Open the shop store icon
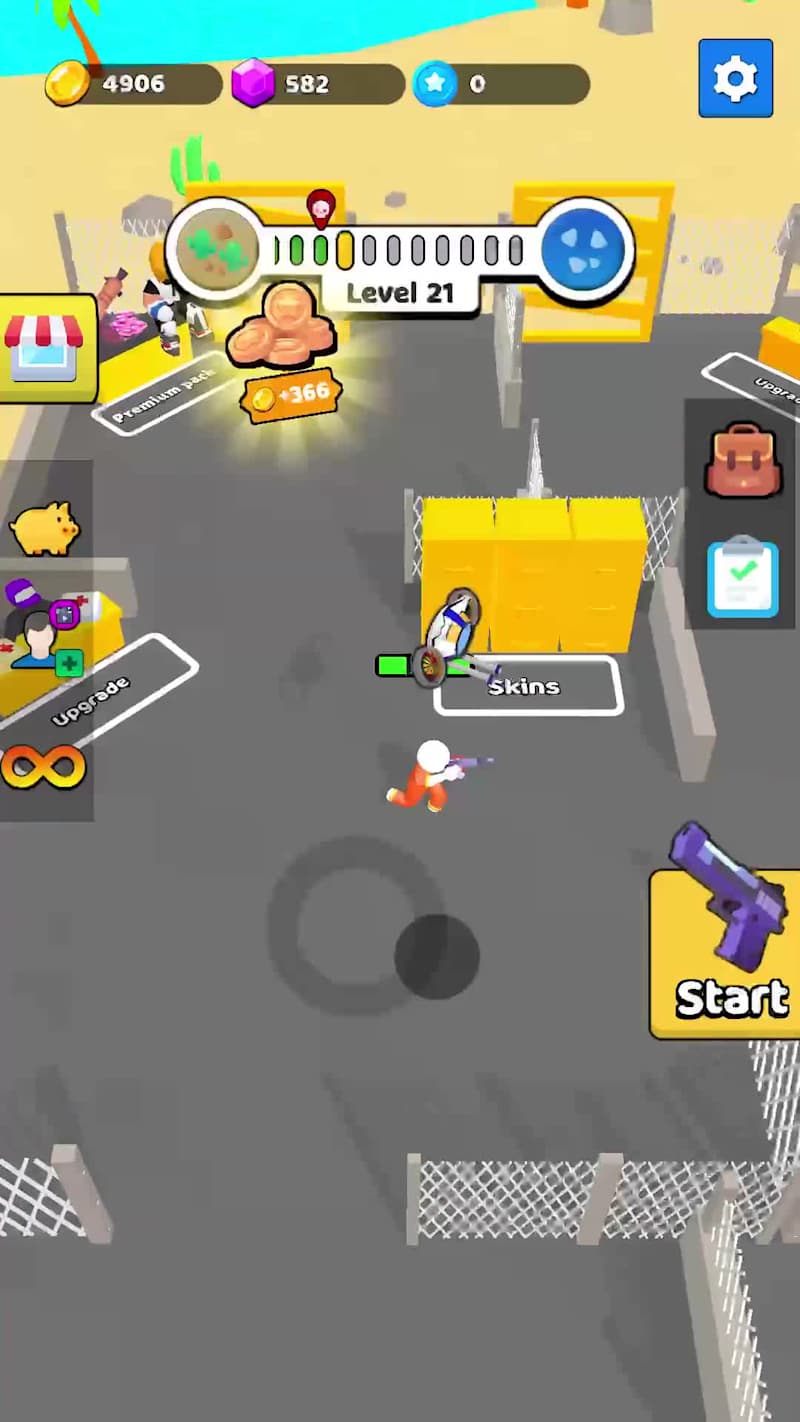This screenshot has height=1422, width=800. point(43,348)
